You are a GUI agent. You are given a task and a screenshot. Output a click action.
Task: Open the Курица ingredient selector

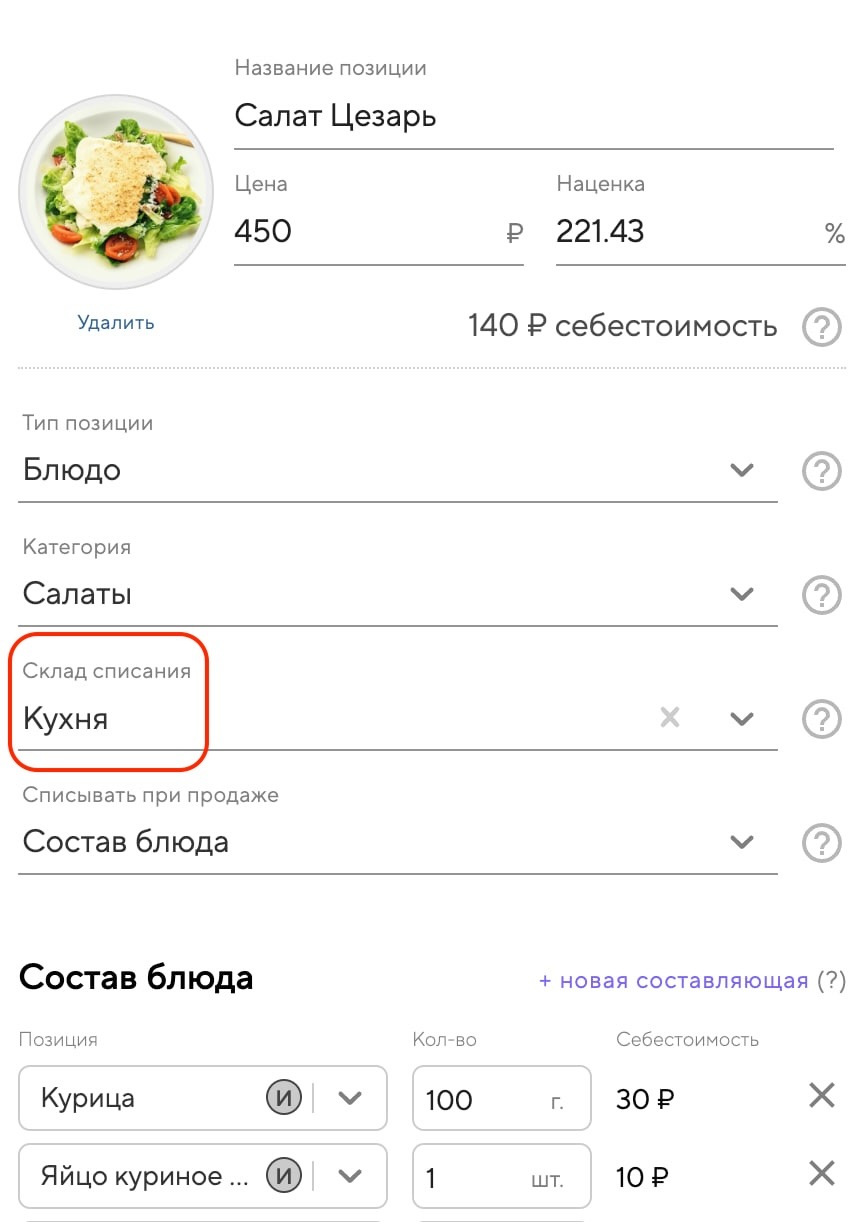[349, 1098]
